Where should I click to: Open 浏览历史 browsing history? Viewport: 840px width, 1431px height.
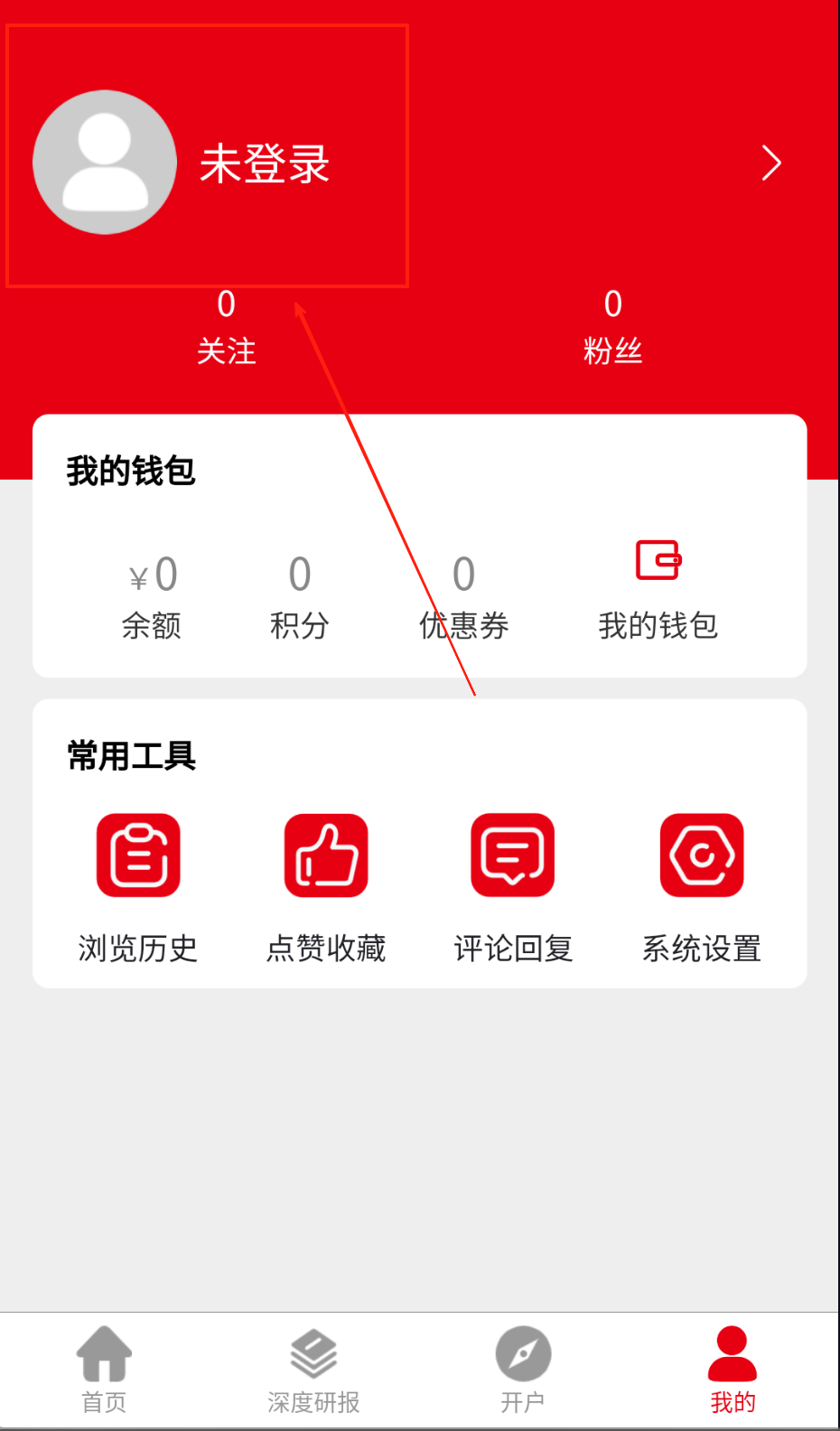point(138,885)
